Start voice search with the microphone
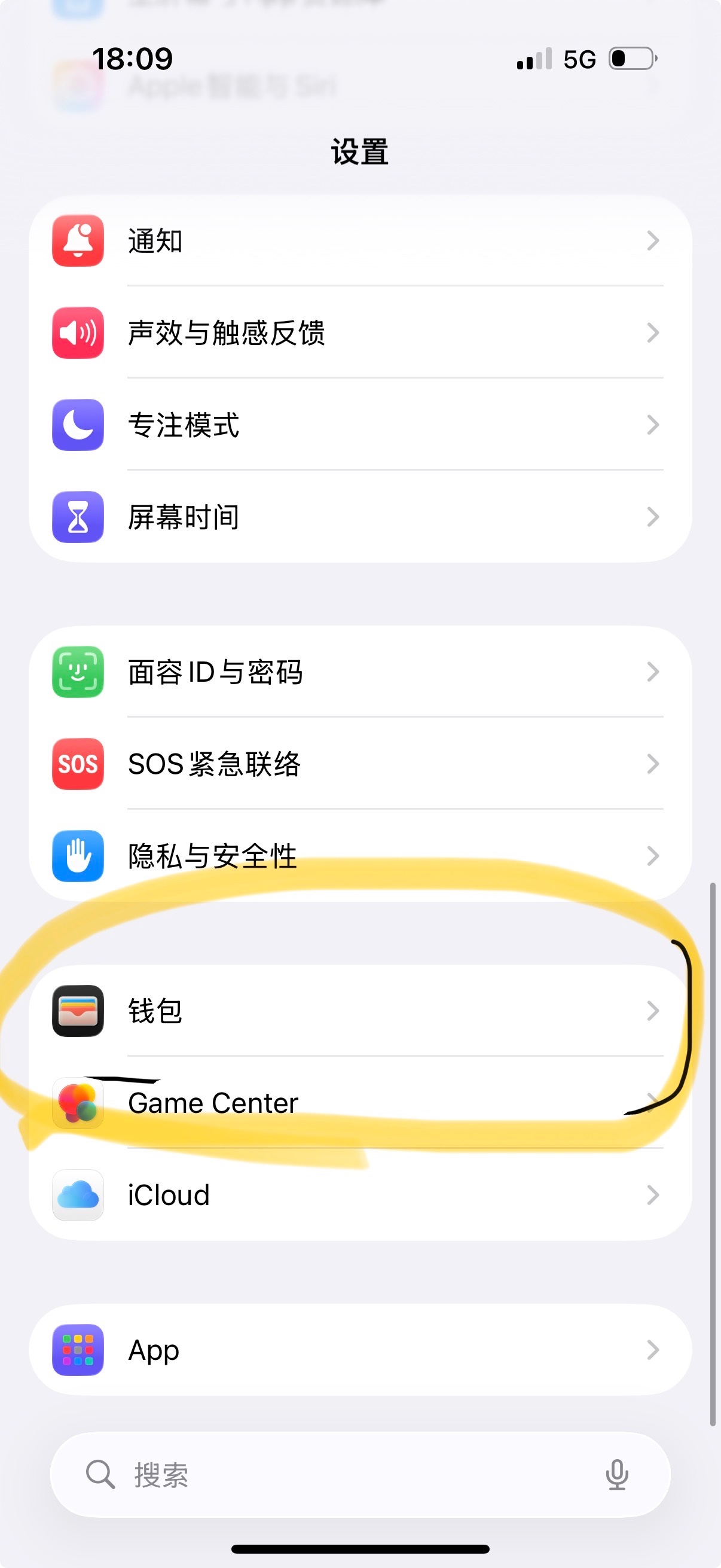 [617, 1475]
